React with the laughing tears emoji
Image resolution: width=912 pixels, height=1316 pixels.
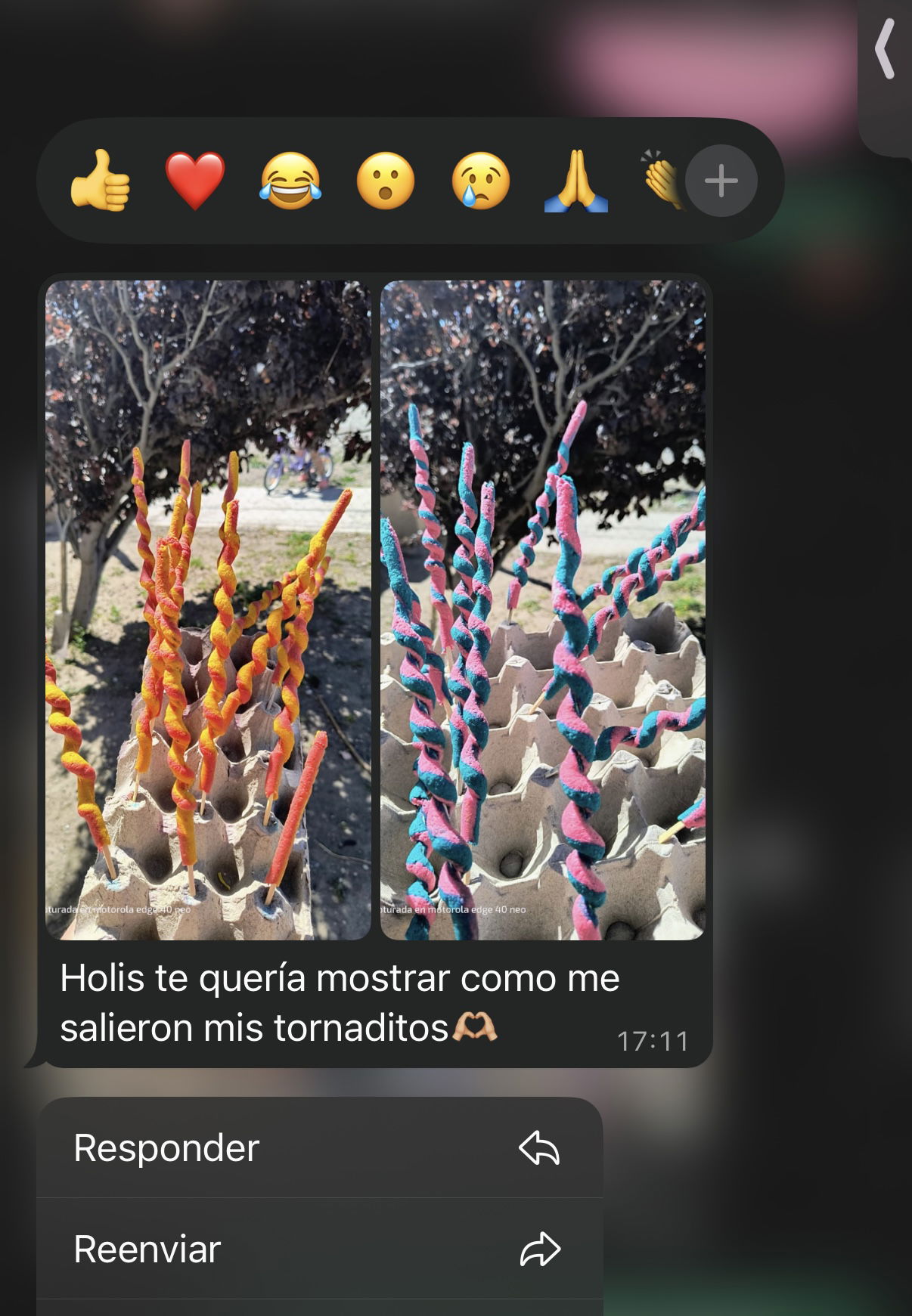click(290, 181)
